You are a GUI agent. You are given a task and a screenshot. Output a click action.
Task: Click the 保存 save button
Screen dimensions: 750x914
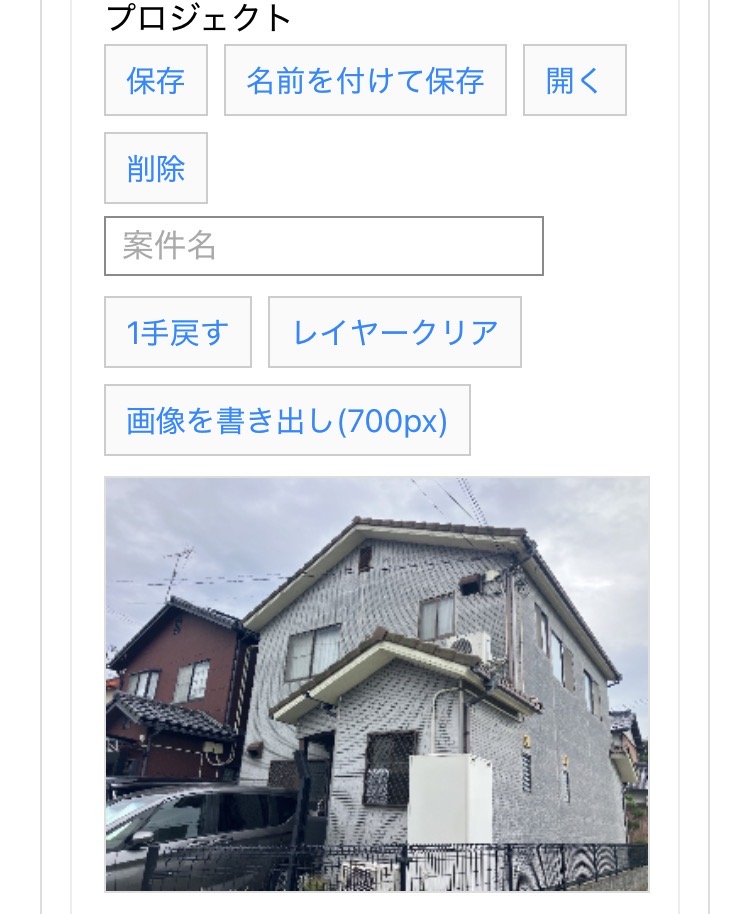[x=156, y=80]
